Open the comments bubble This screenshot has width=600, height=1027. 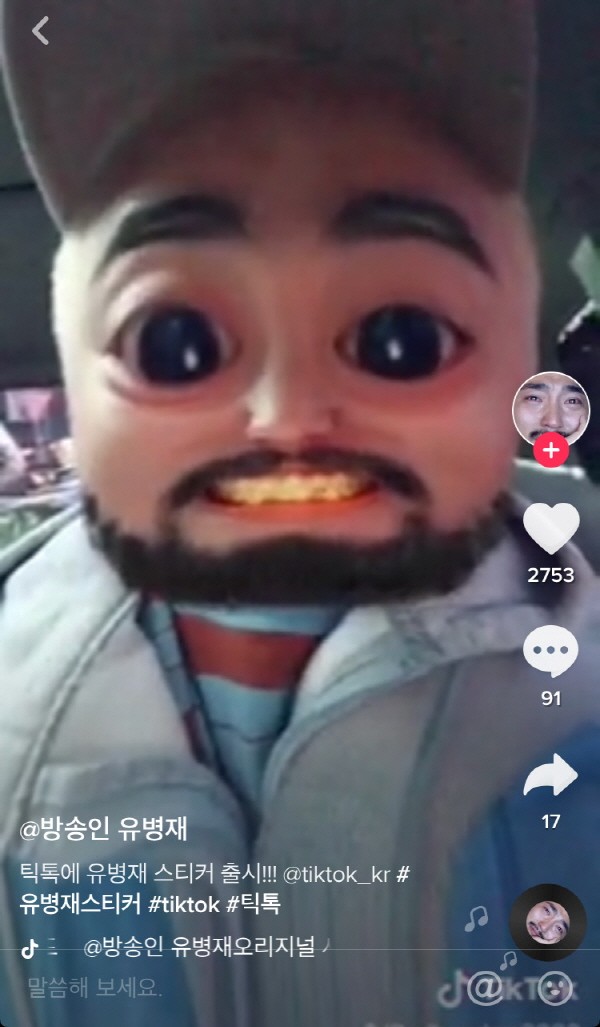[x=551, y=654]
